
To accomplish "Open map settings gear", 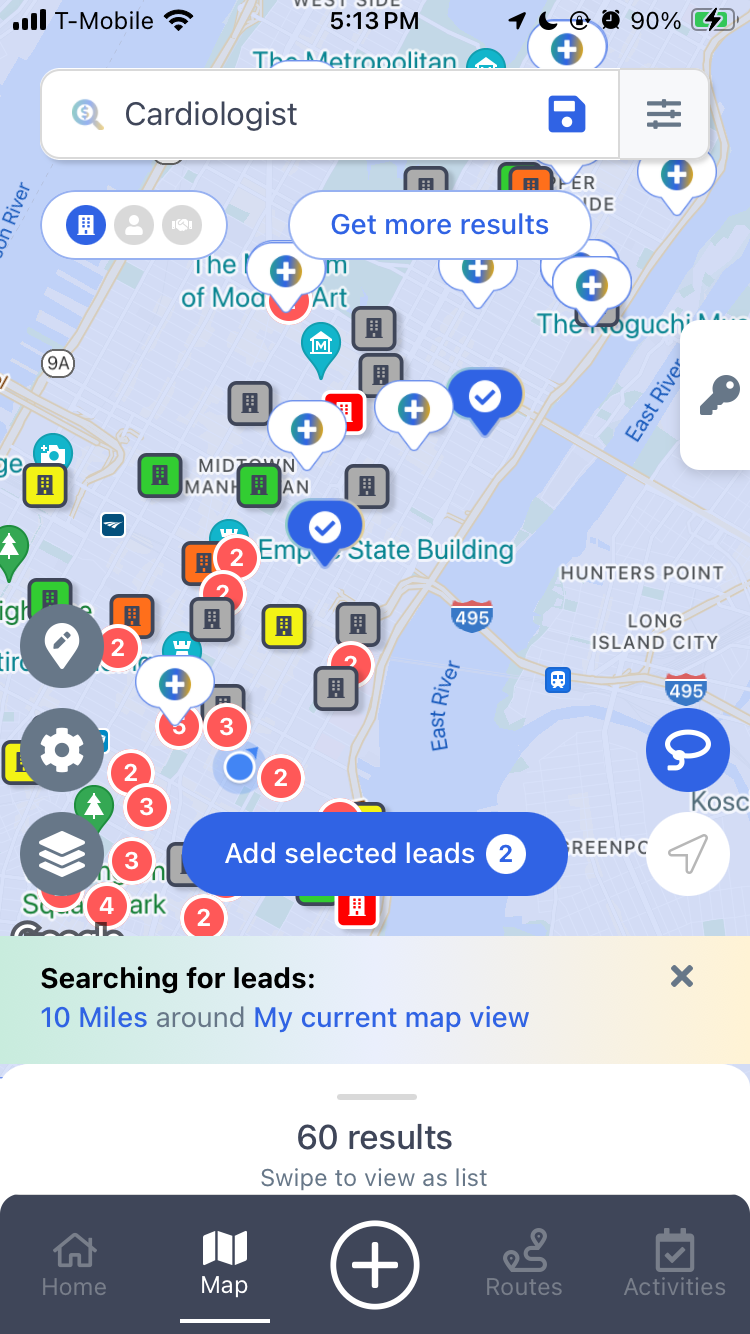I will coord(62,750).
